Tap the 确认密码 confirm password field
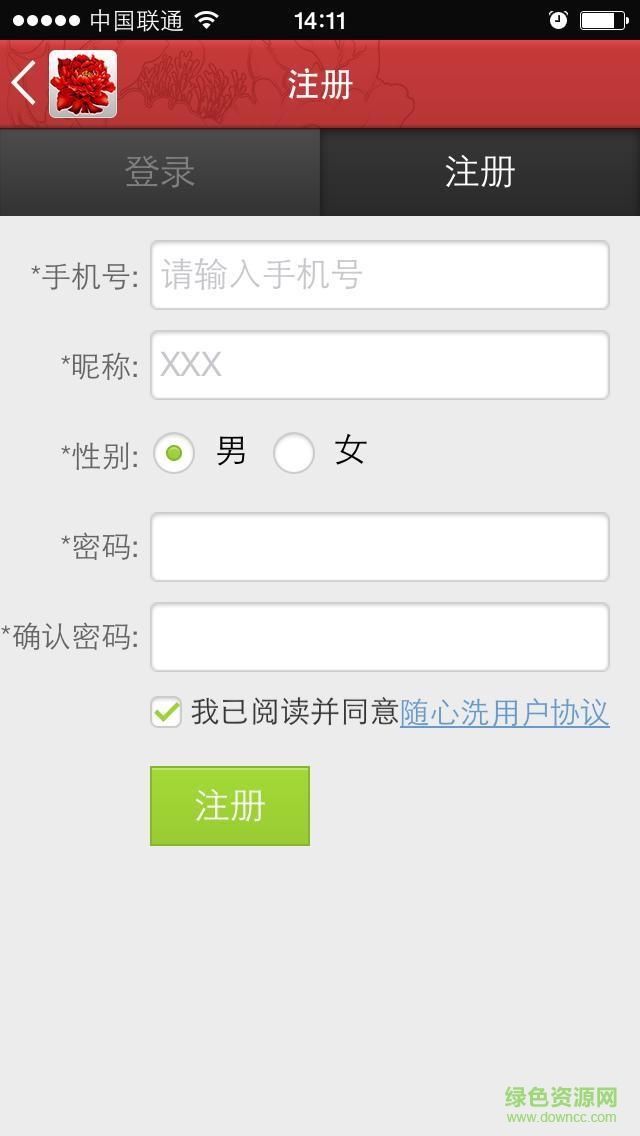The width and height of the screenshot is (640, 1136). tap(380, 637)
